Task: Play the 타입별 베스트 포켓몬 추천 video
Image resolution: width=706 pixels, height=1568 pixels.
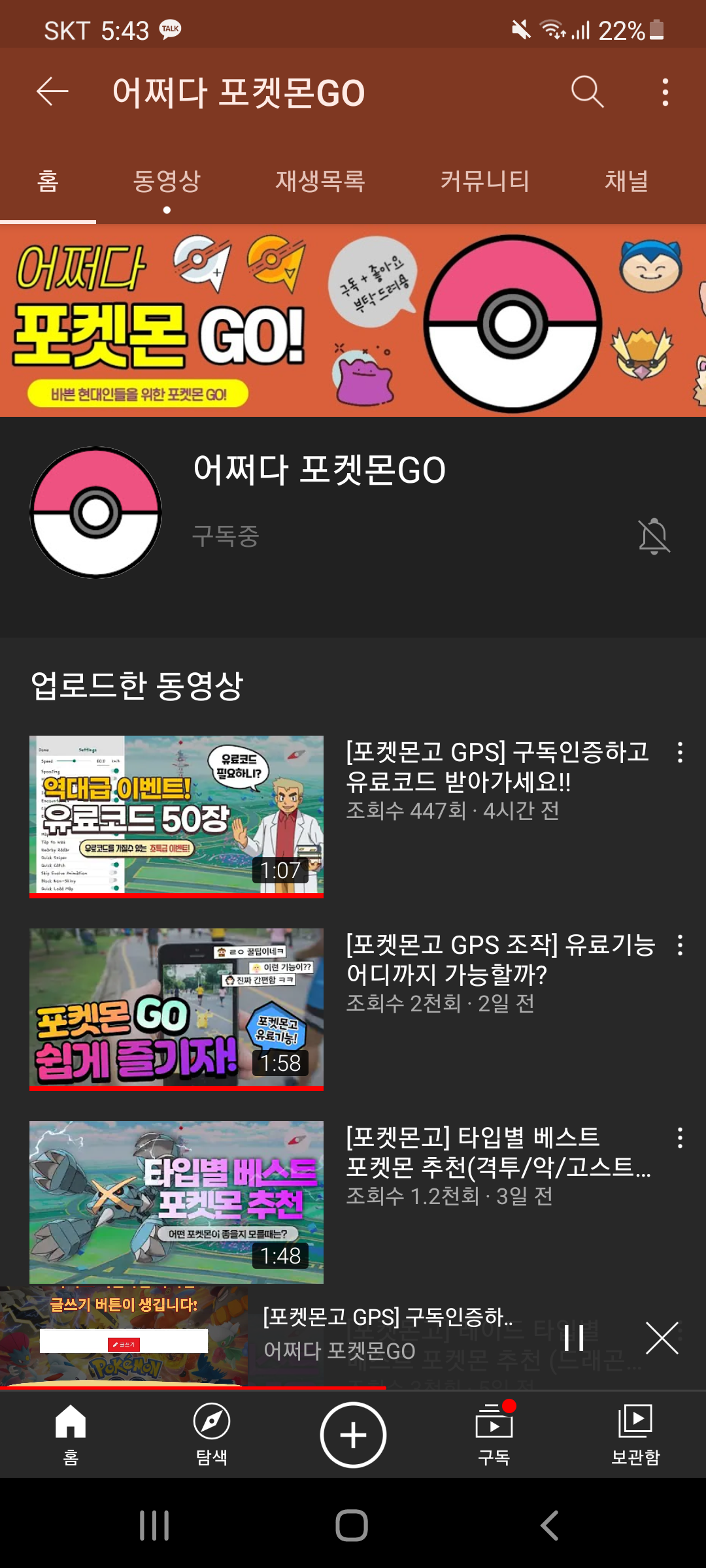Action: point(176,1200)
